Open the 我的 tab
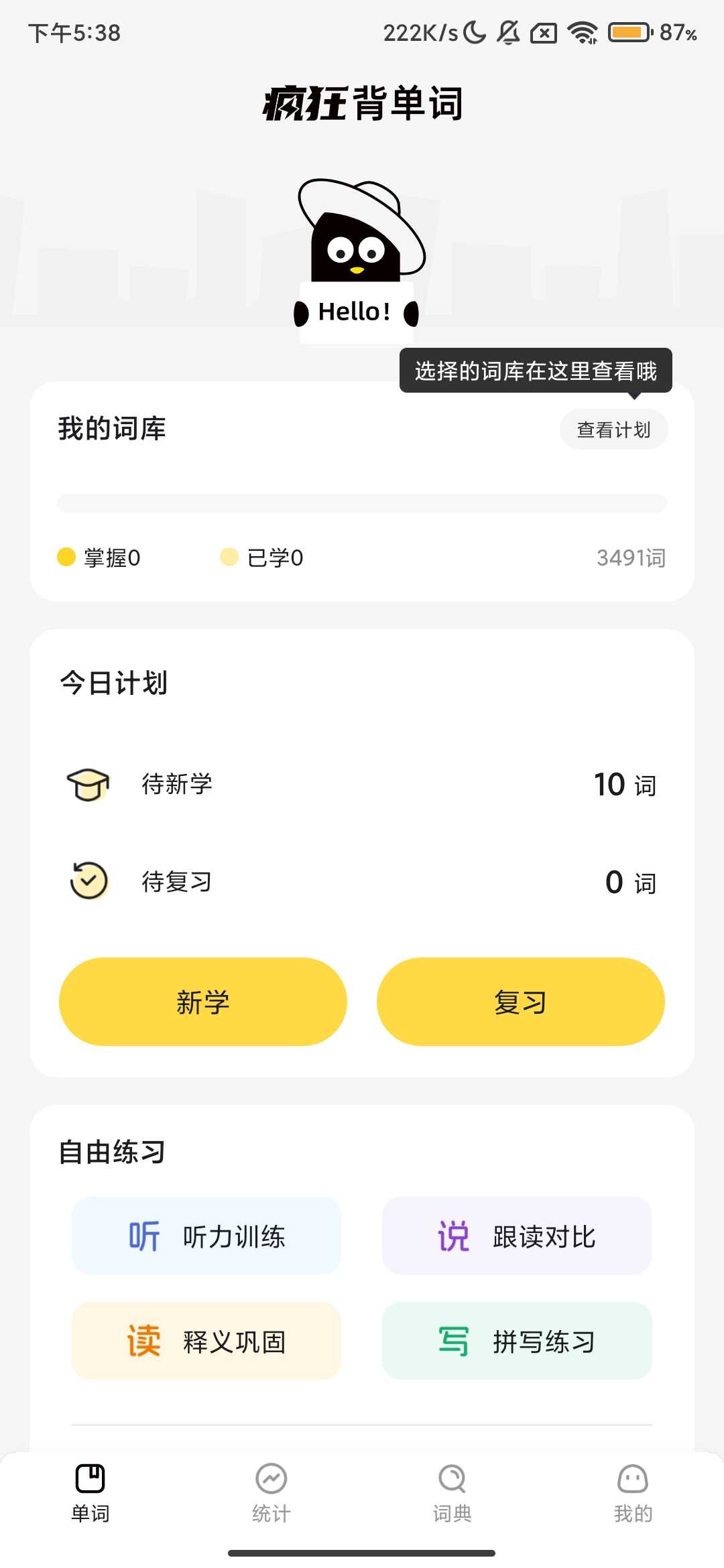724x1568 pixels. pos(633,1492)
